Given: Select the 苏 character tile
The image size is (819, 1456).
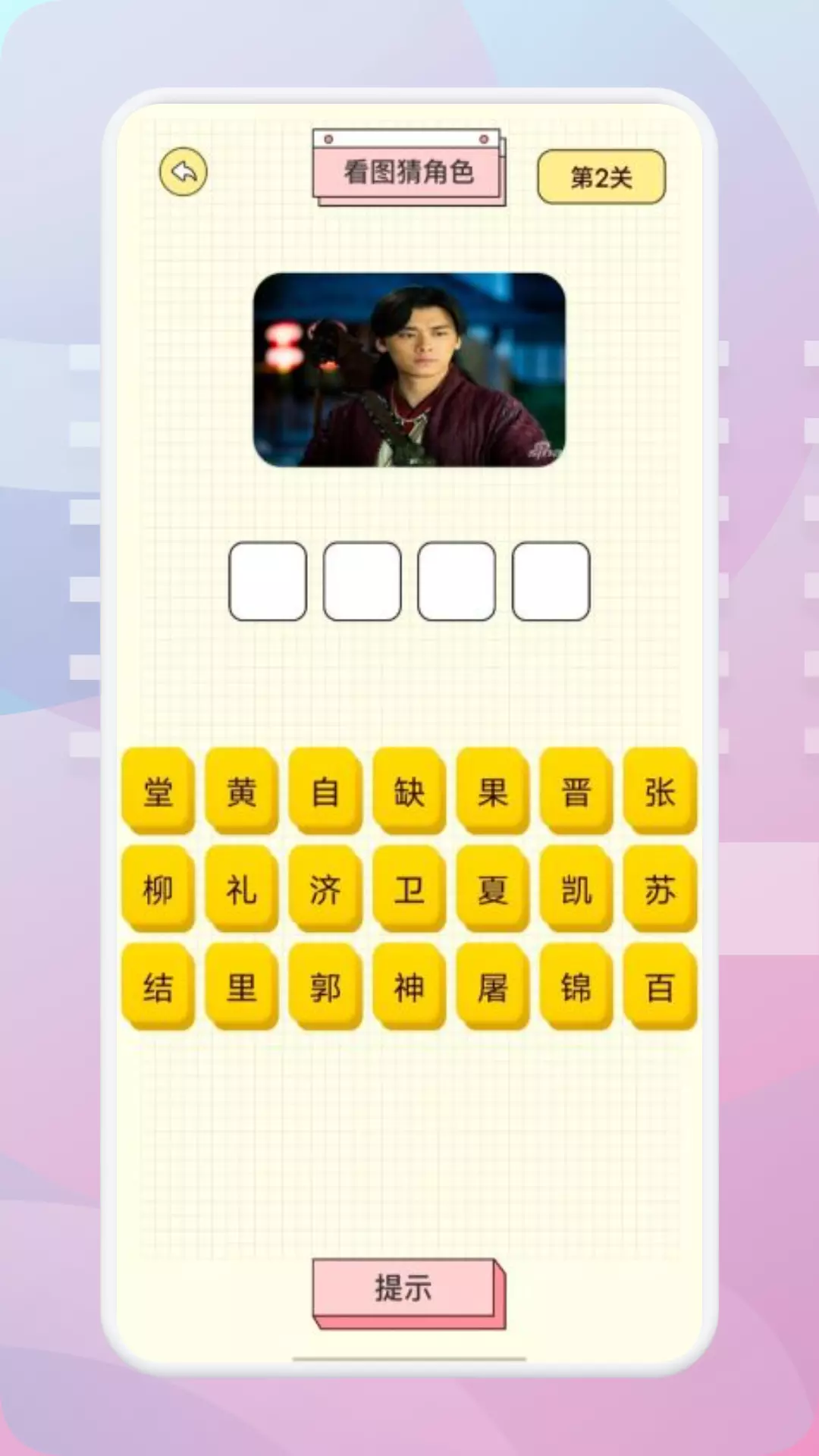Looking at the screenshot, I should point(660,889).
